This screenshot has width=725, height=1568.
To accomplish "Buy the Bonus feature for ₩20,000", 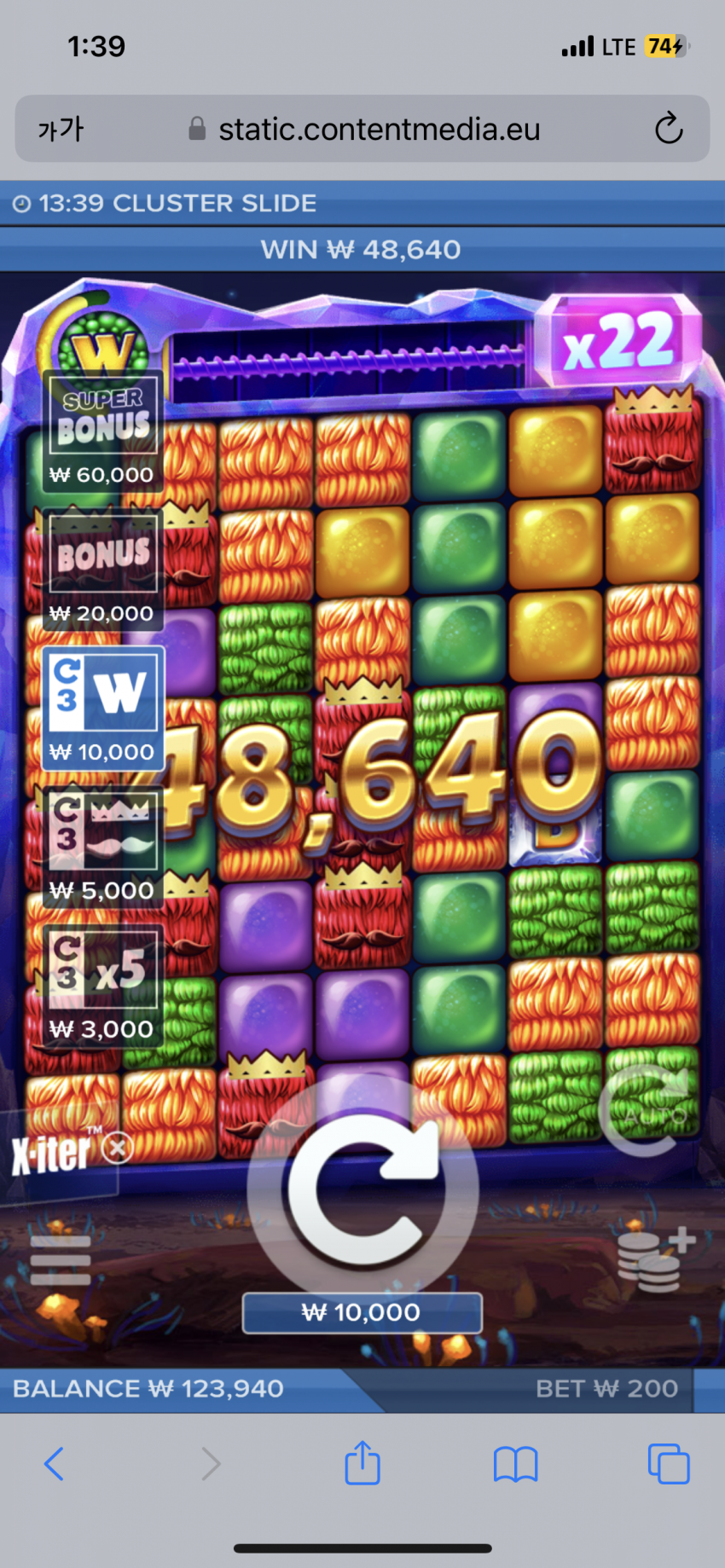I will 102,570.
